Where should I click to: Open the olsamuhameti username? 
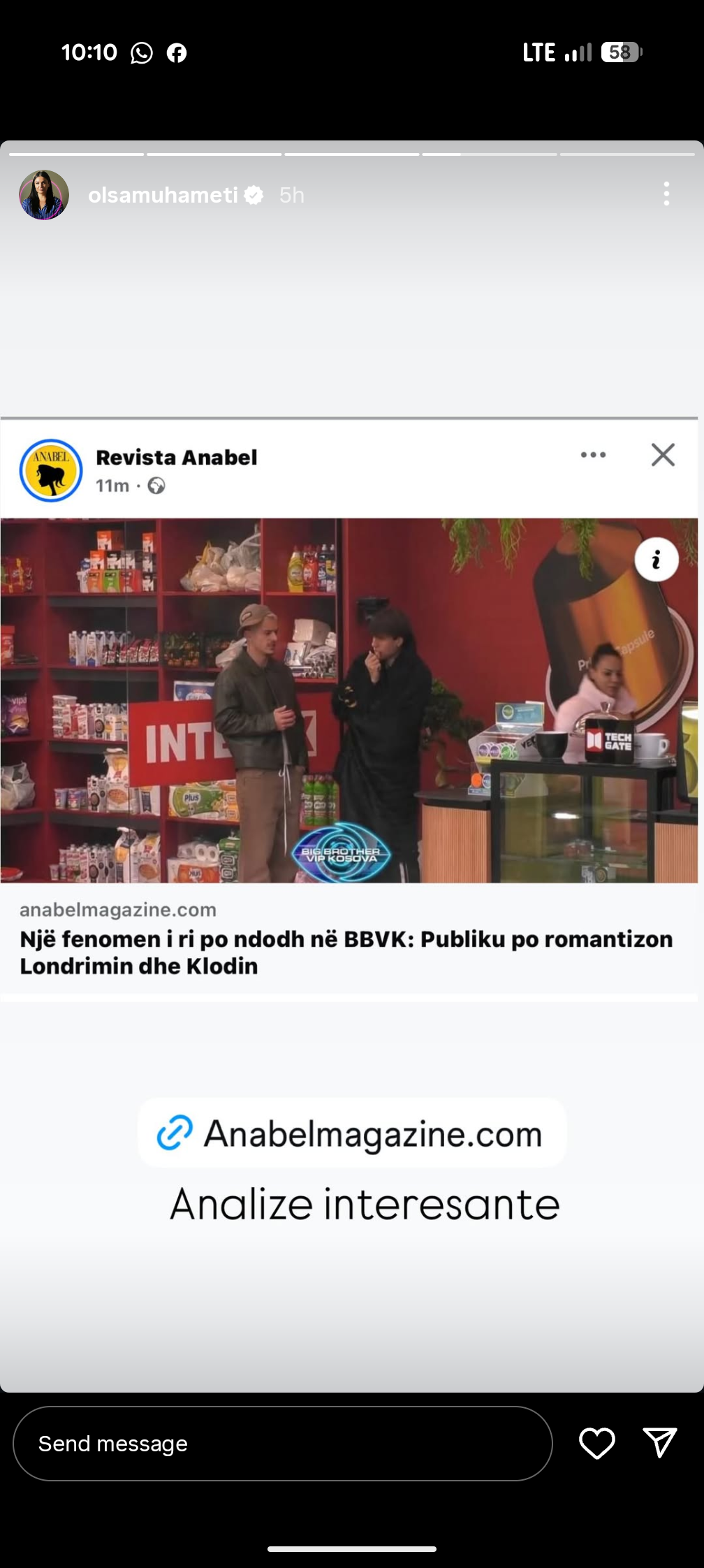[x=163, y=195]
